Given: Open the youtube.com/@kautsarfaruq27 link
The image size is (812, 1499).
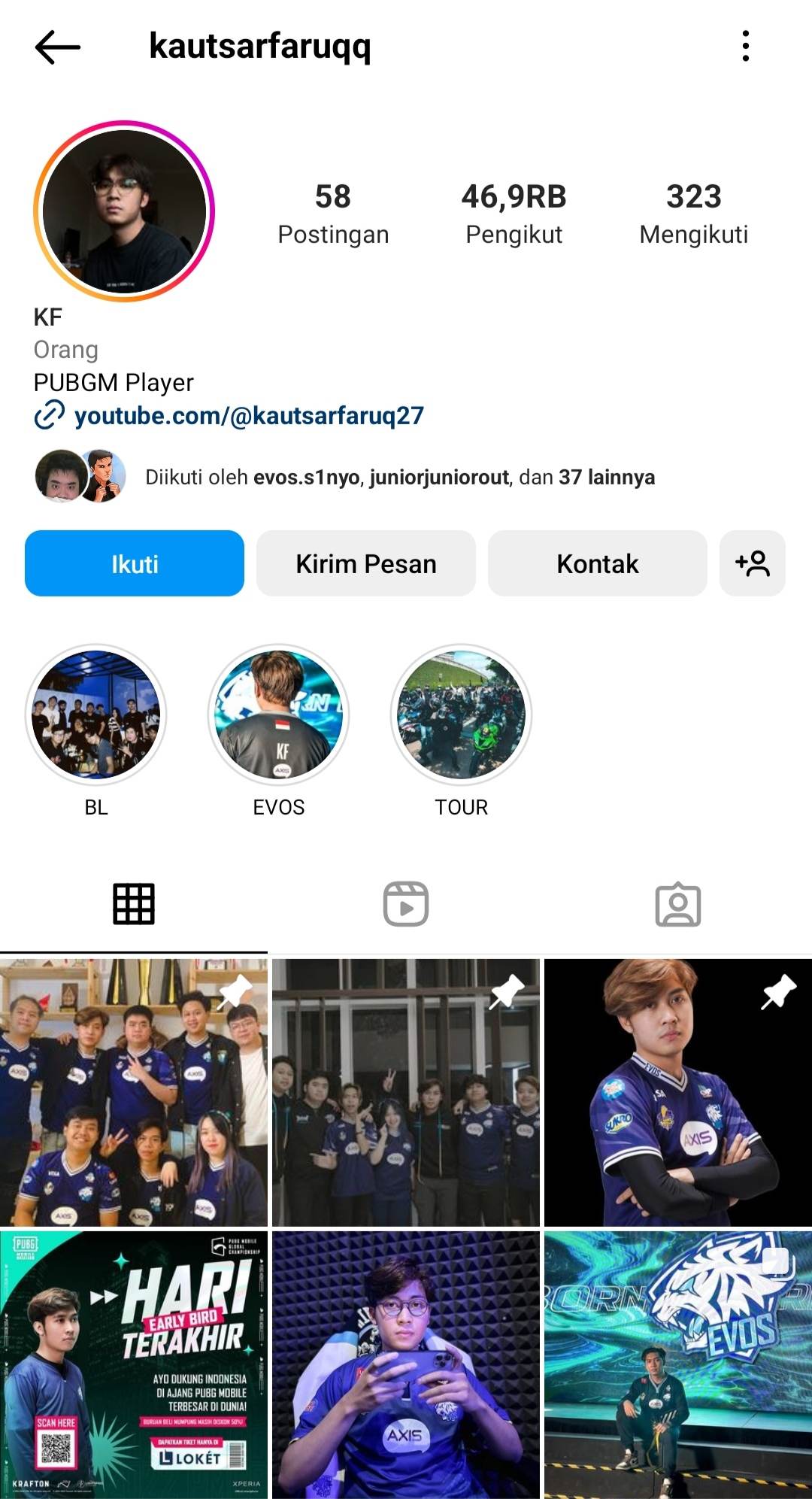Looking at the screenshot, I should [248, 415].
